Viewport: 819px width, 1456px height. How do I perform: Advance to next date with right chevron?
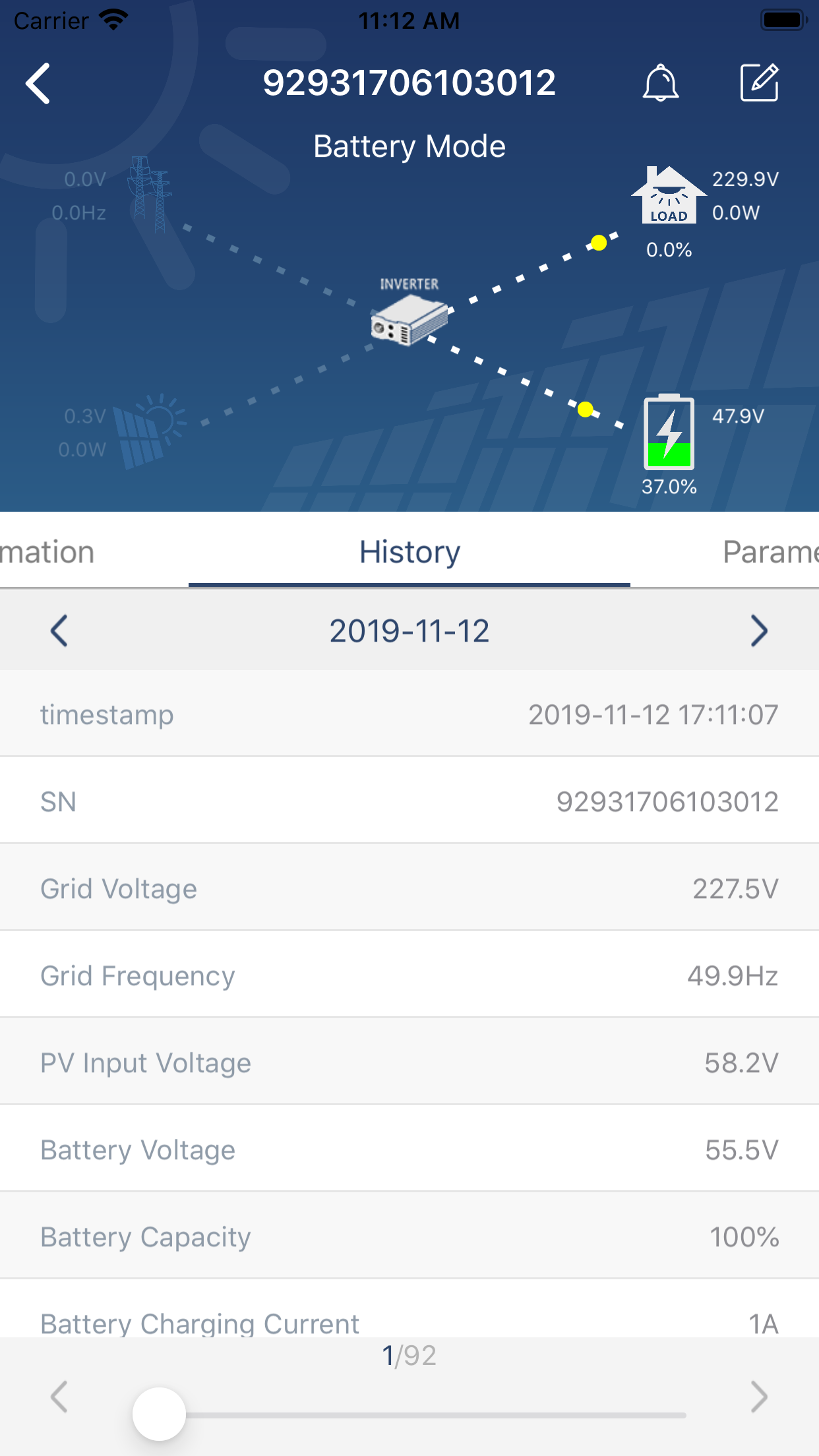point(758,630)
